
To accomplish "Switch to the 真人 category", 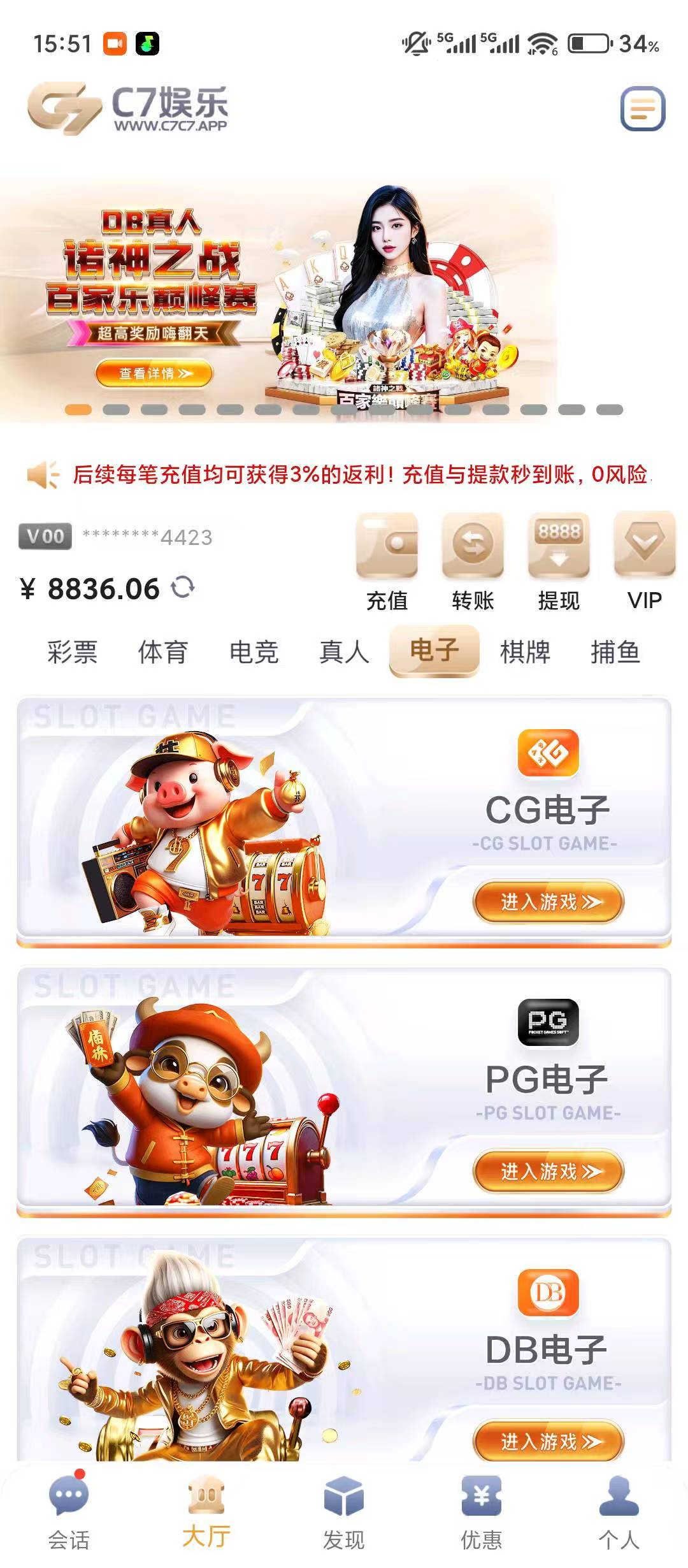I will click(x=344, y=652).
